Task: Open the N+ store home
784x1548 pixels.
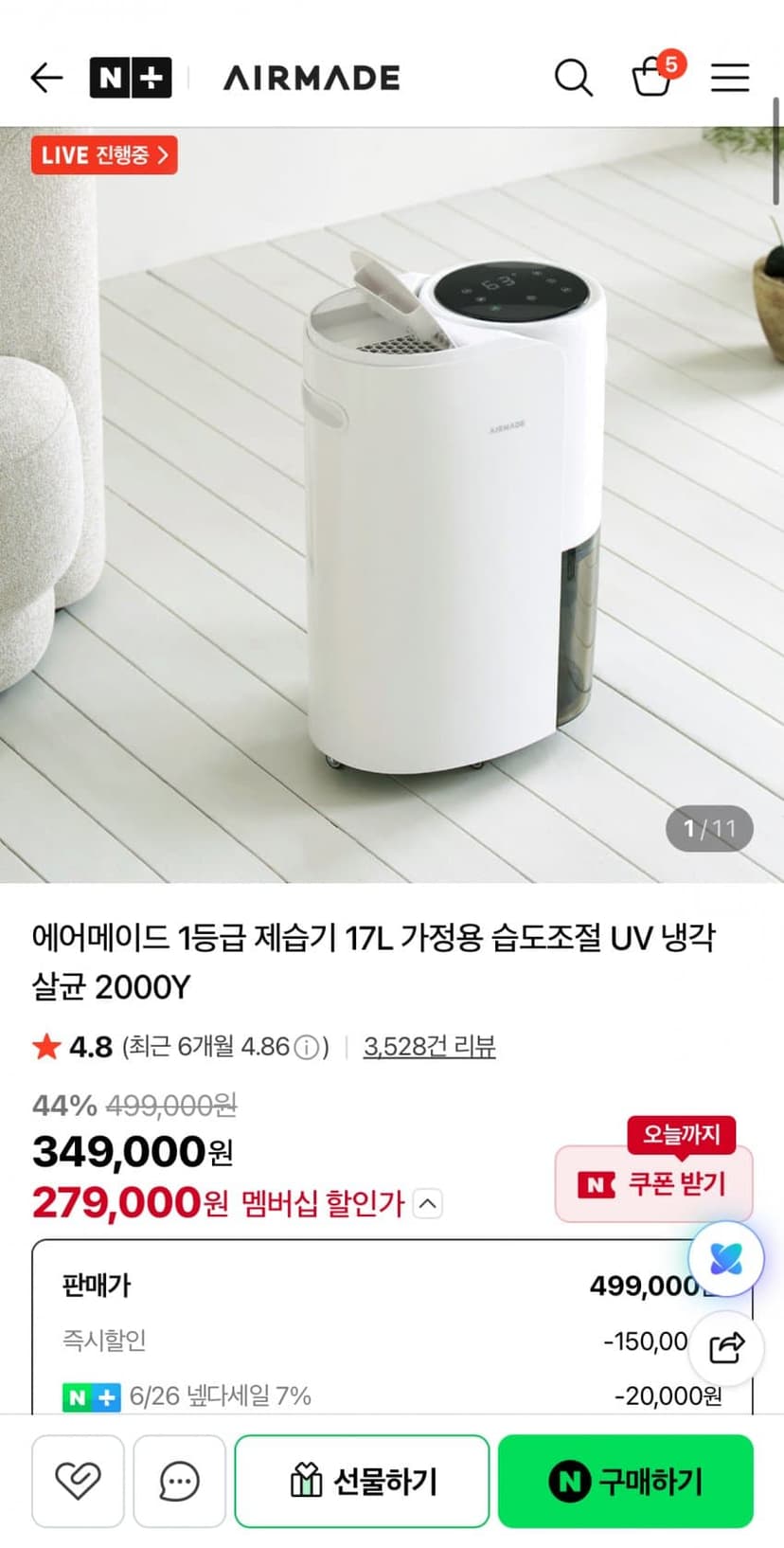Action: (131, 78)
